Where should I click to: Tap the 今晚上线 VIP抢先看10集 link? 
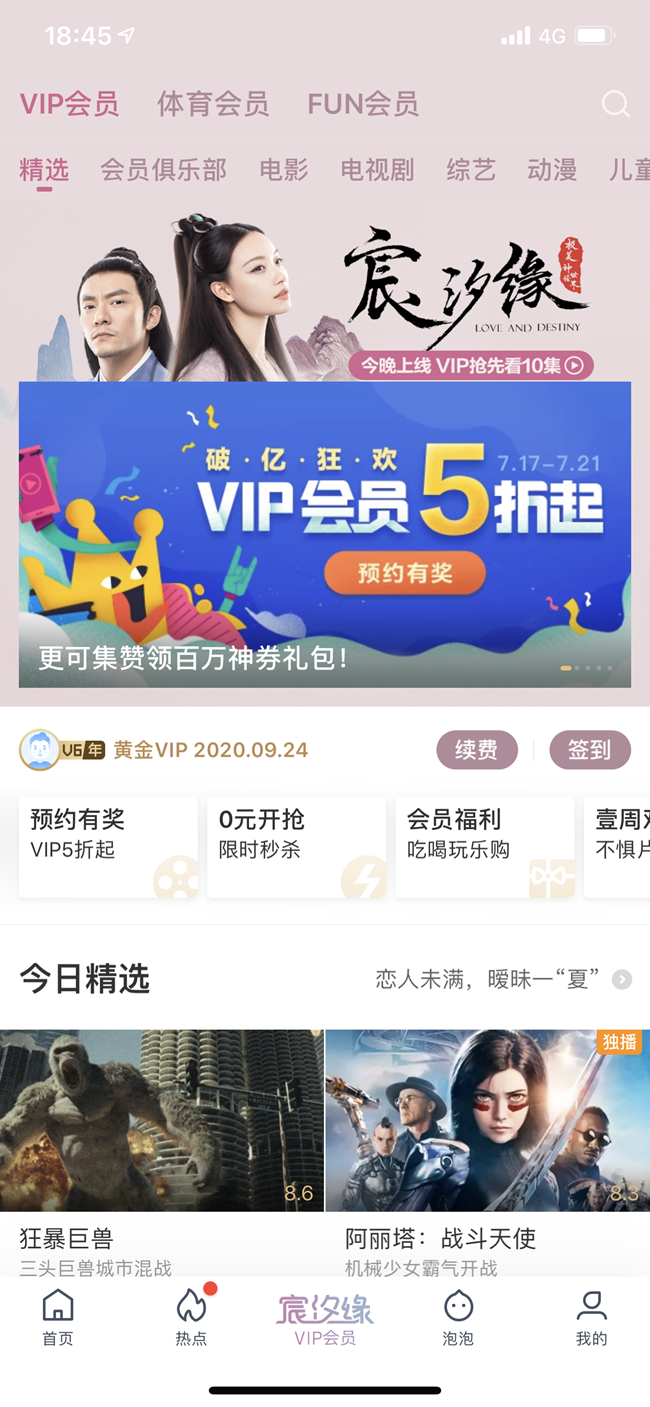coord(471,366)
